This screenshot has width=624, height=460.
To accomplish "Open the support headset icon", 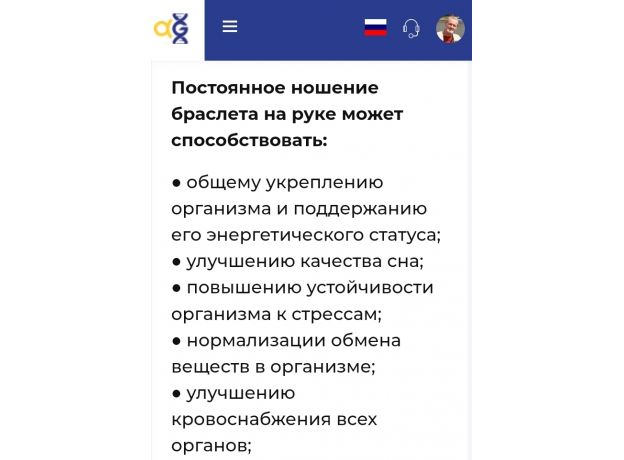I will tap(411, 28).
